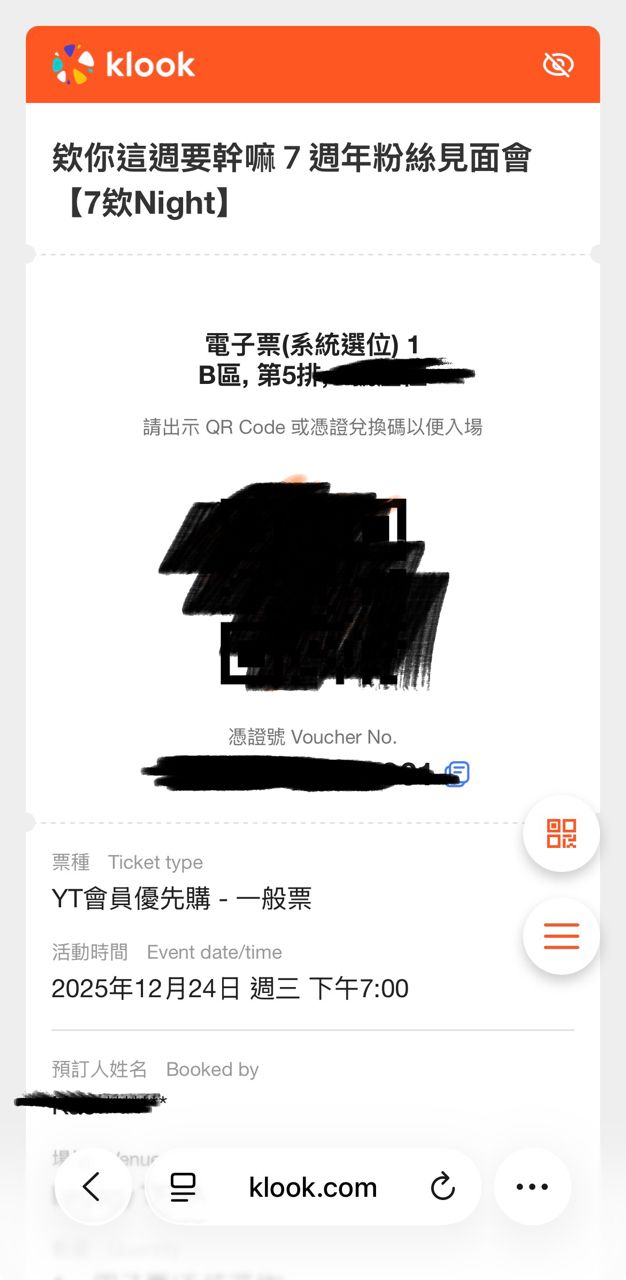This screenshot has width=626, height=1280.
Task: Copy the voucher number
Action: click(x=457, y=773)
